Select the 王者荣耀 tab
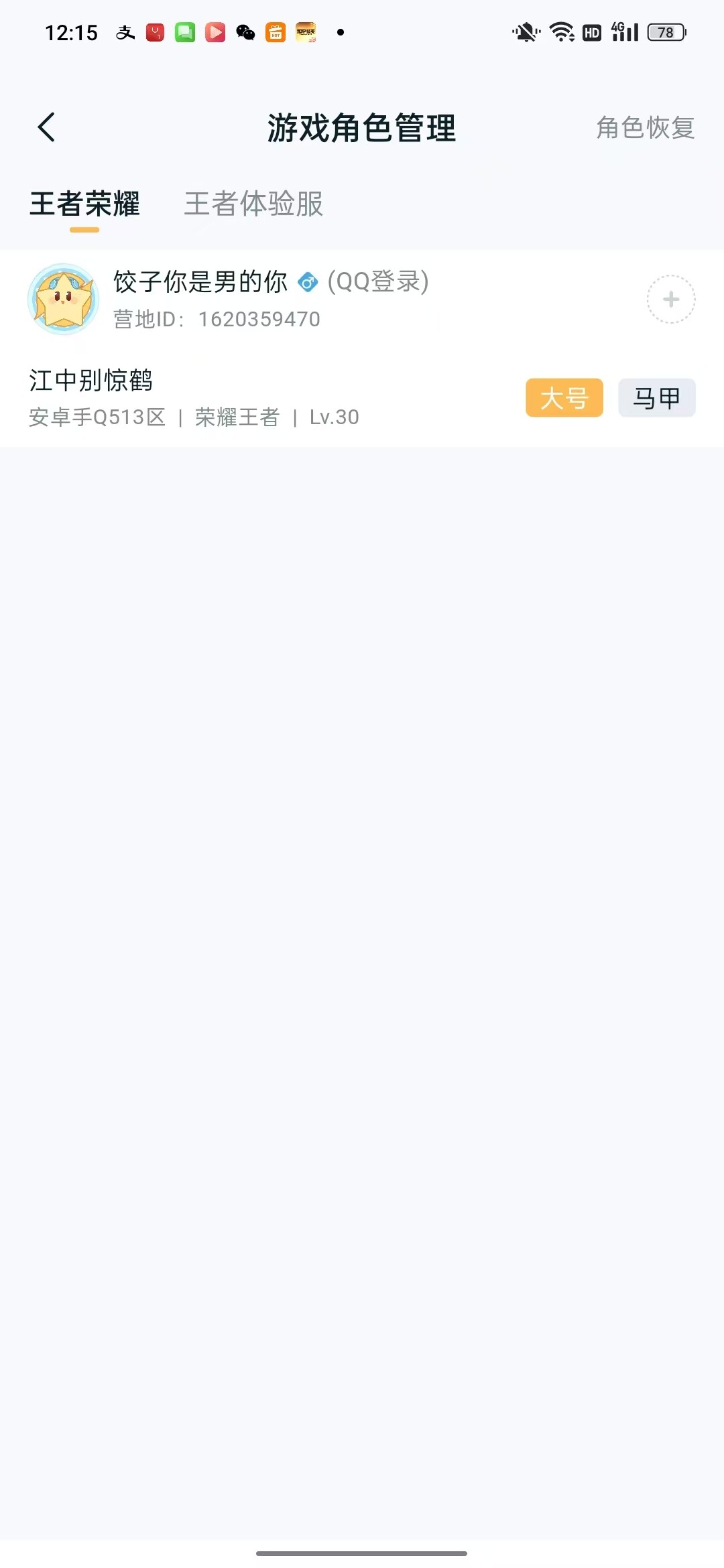The height and width of the screenshot is (1568, 724). tap(84, 204)
